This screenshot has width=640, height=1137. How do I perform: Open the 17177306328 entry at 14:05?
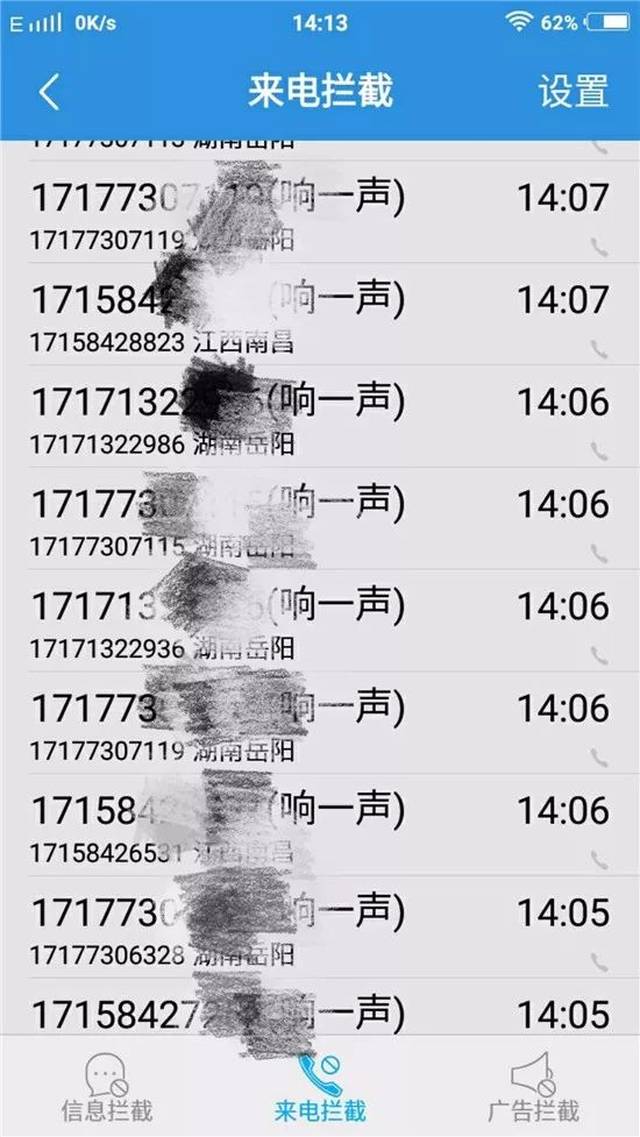point(320,927)
